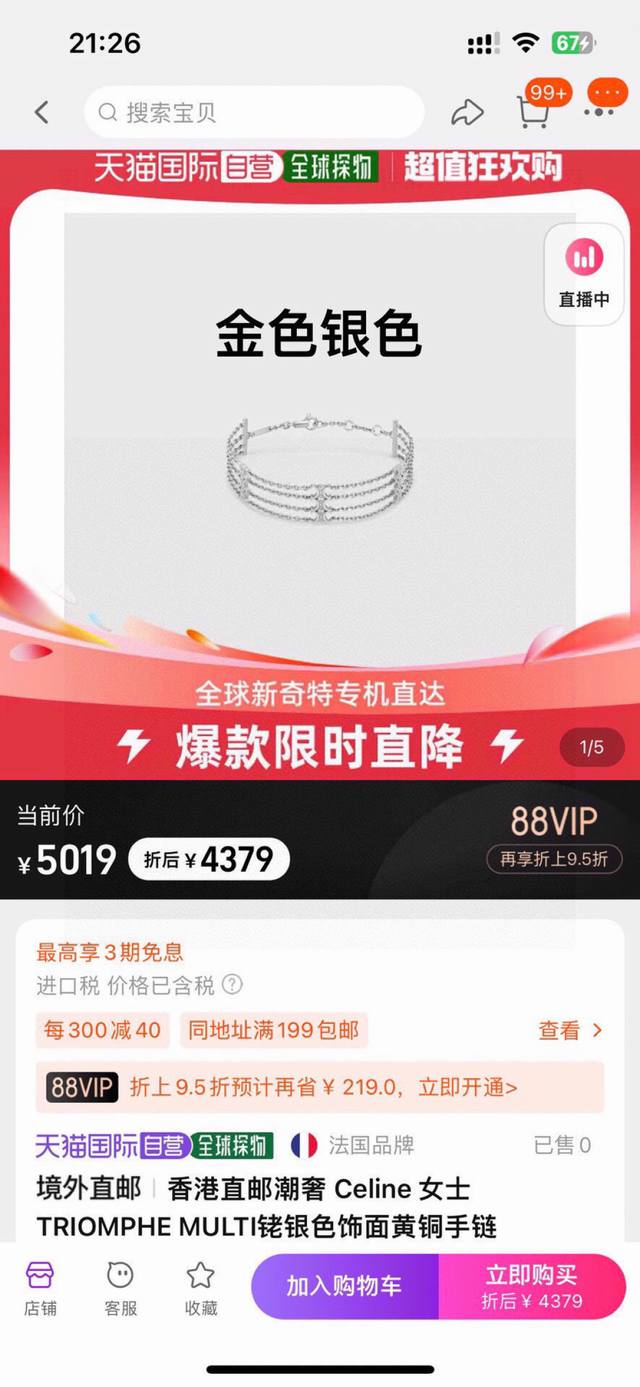The height and width of the screenshot is (1387, 640).
Task: Visit the 店铺 store page
Action: 40,1288
